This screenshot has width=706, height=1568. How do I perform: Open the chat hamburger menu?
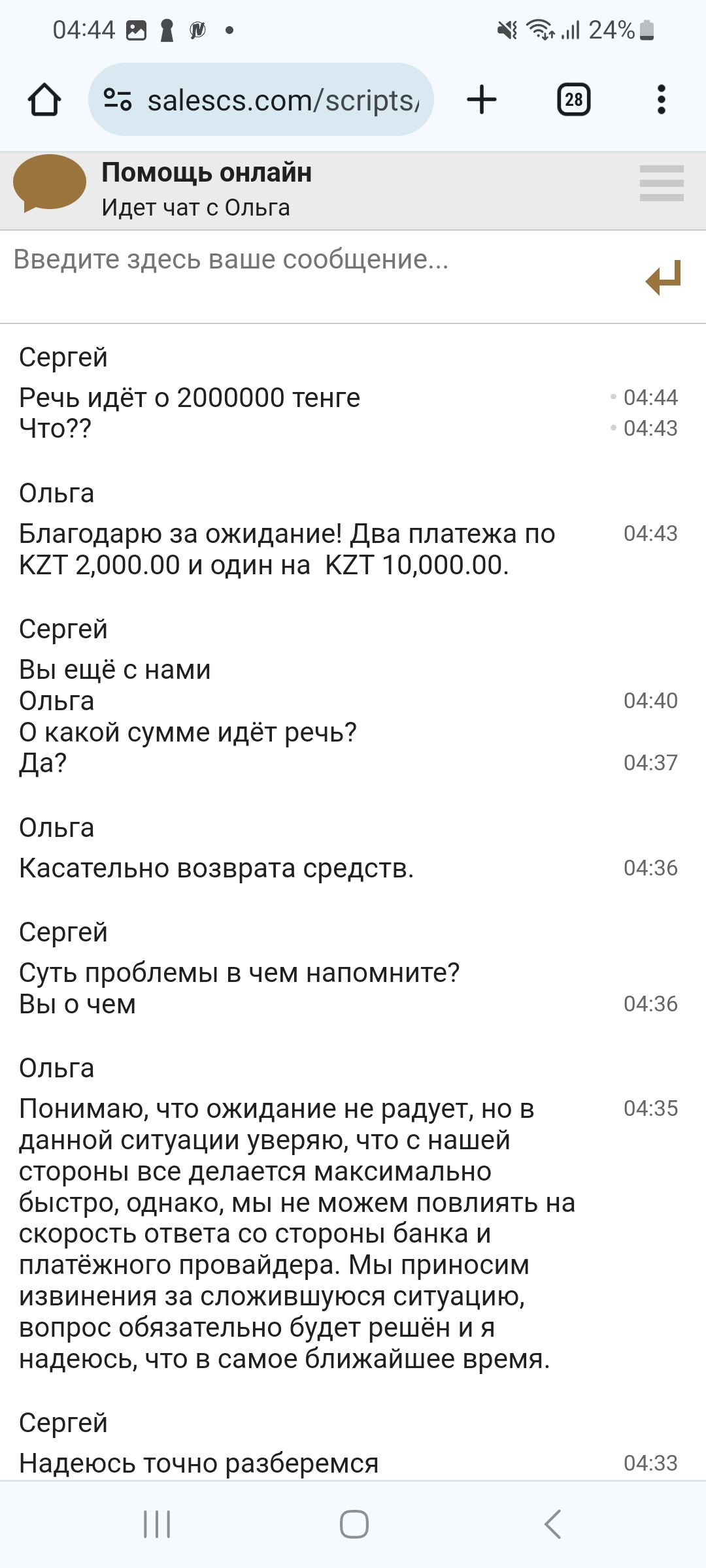(x=661, y=184)
